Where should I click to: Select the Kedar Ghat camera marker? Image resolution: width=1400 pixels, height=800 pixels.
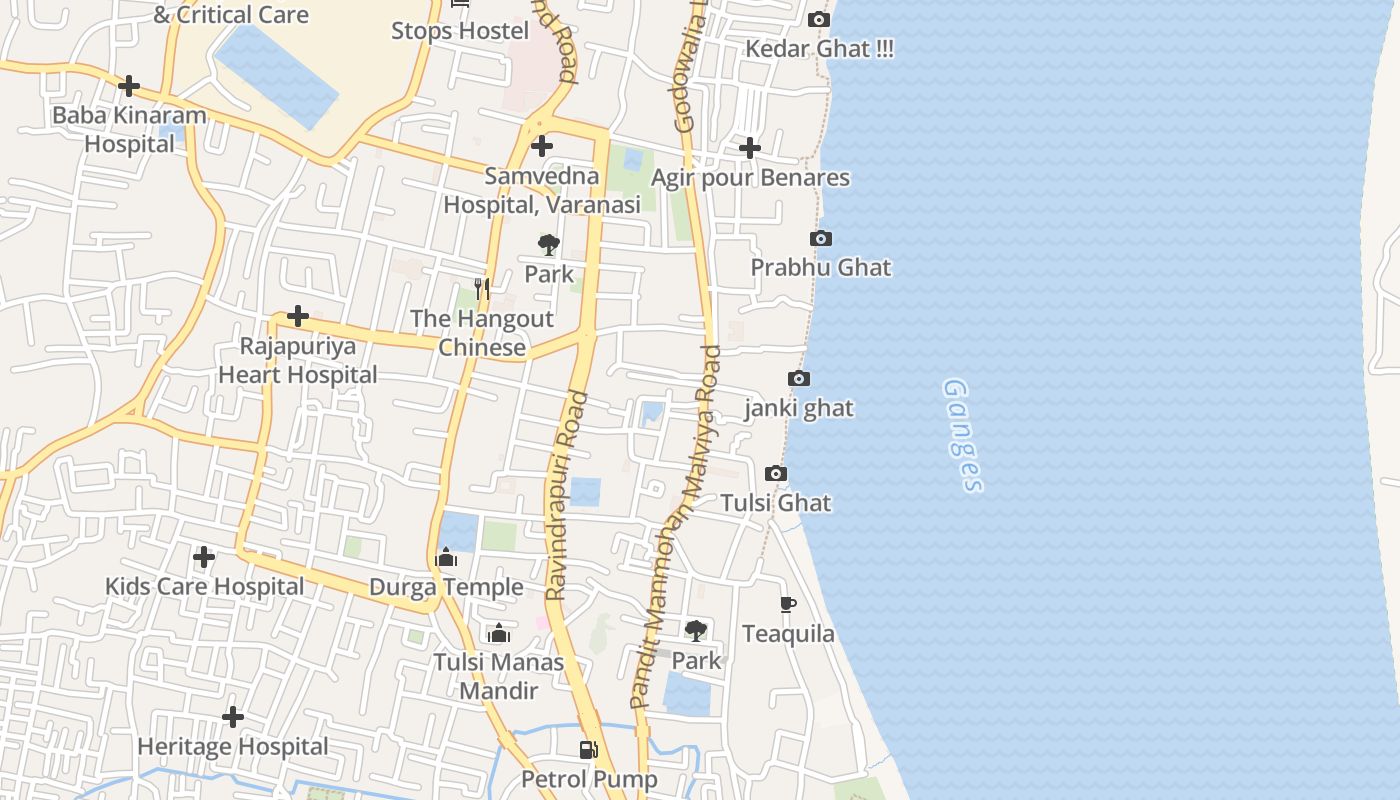819,20
